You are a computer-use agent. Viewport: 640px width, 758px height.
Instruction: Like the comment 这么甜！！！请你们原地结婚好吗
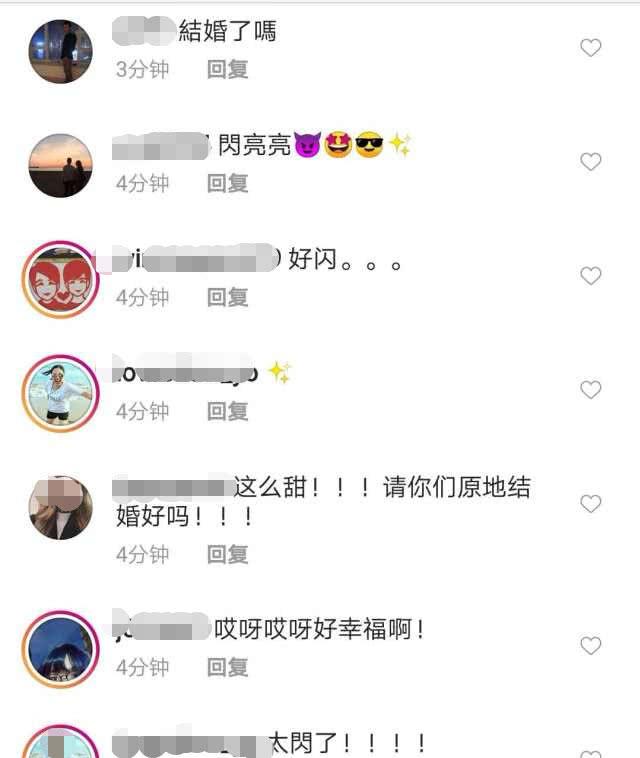pyautogui.click(x=591, y=504)
